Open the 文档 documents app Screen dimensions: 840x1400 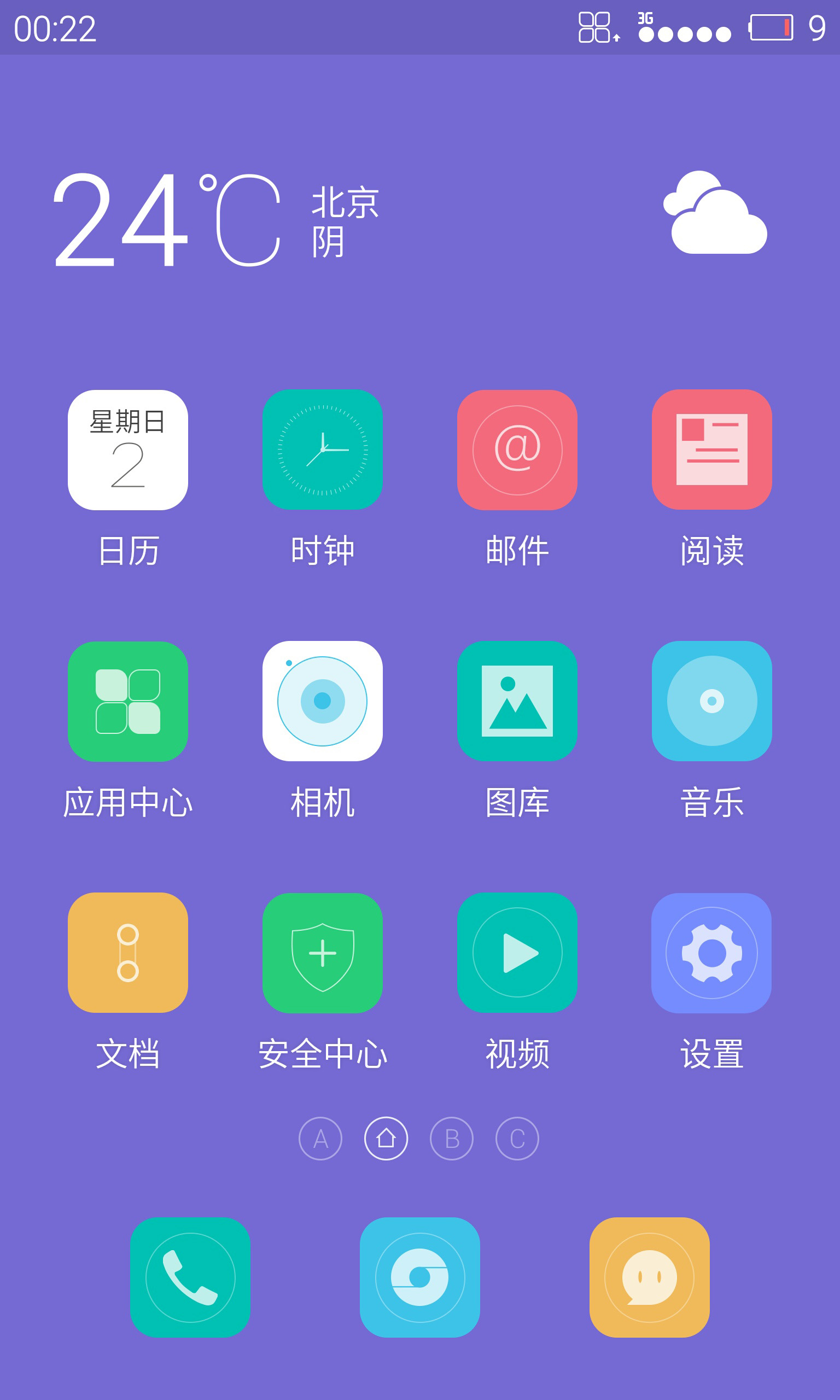pyautogui.click(x=128, y=953)
